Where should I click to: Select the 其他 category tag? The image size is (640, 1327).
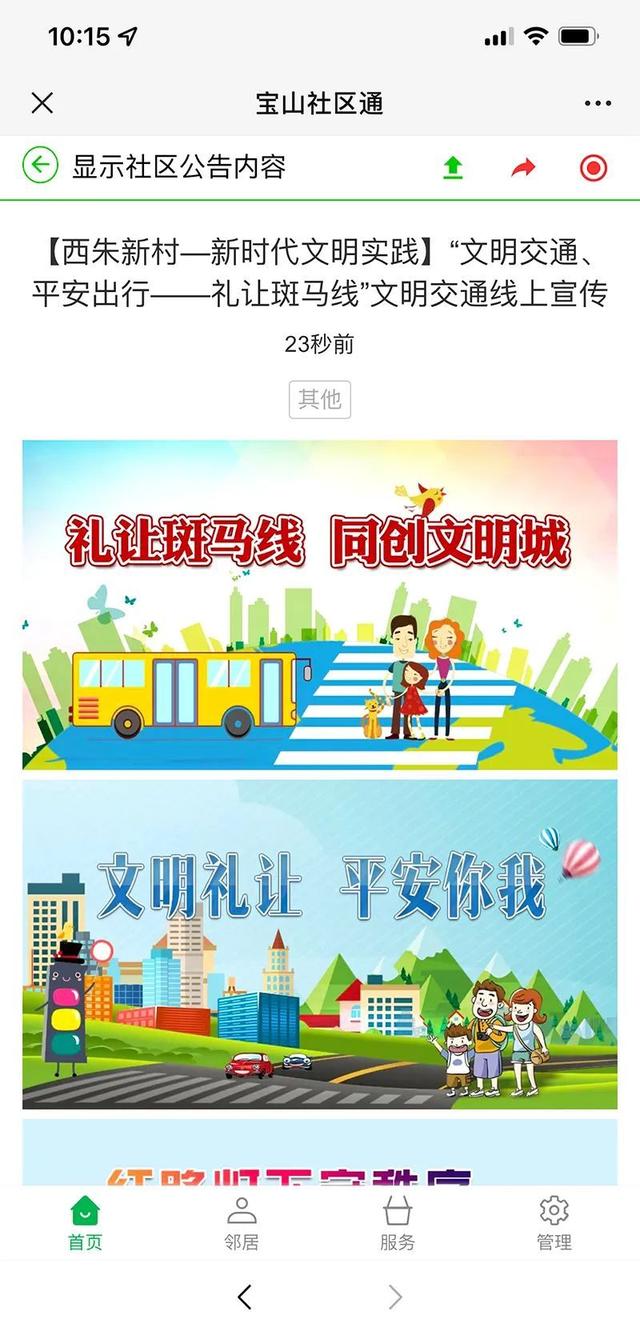coord(320,399)
